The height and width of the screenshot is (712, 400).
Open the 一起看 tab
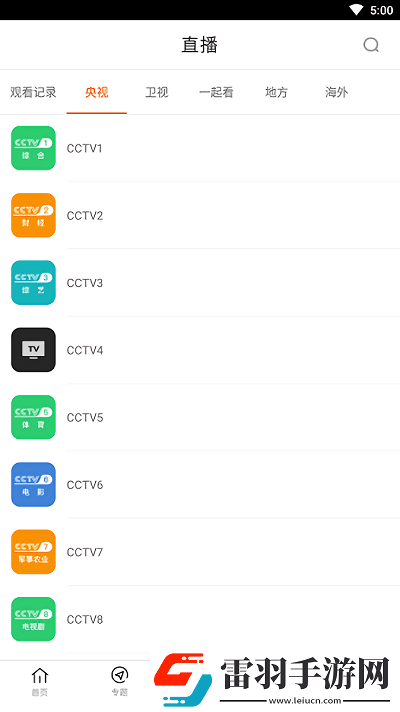[x=216, y=92]
